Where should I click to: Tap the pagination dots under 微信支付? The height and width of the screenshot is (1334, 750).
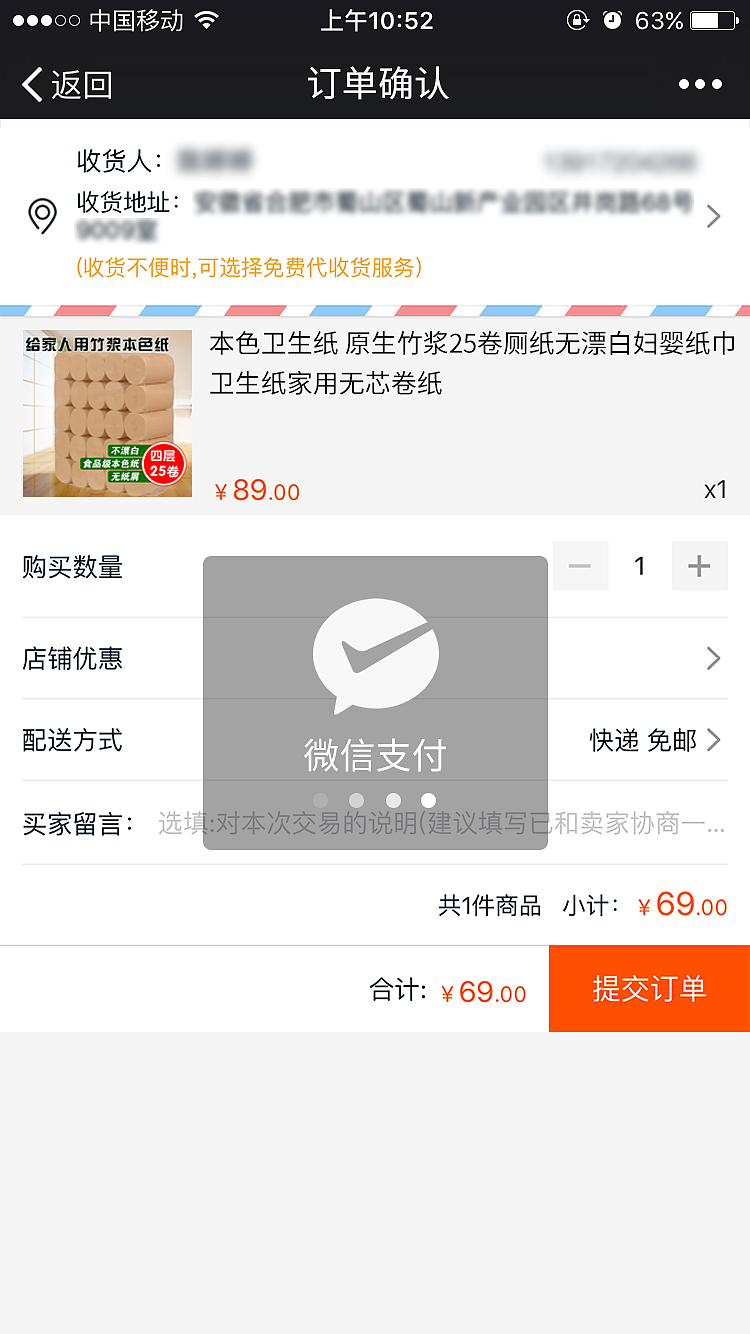(x=375, y=799)
